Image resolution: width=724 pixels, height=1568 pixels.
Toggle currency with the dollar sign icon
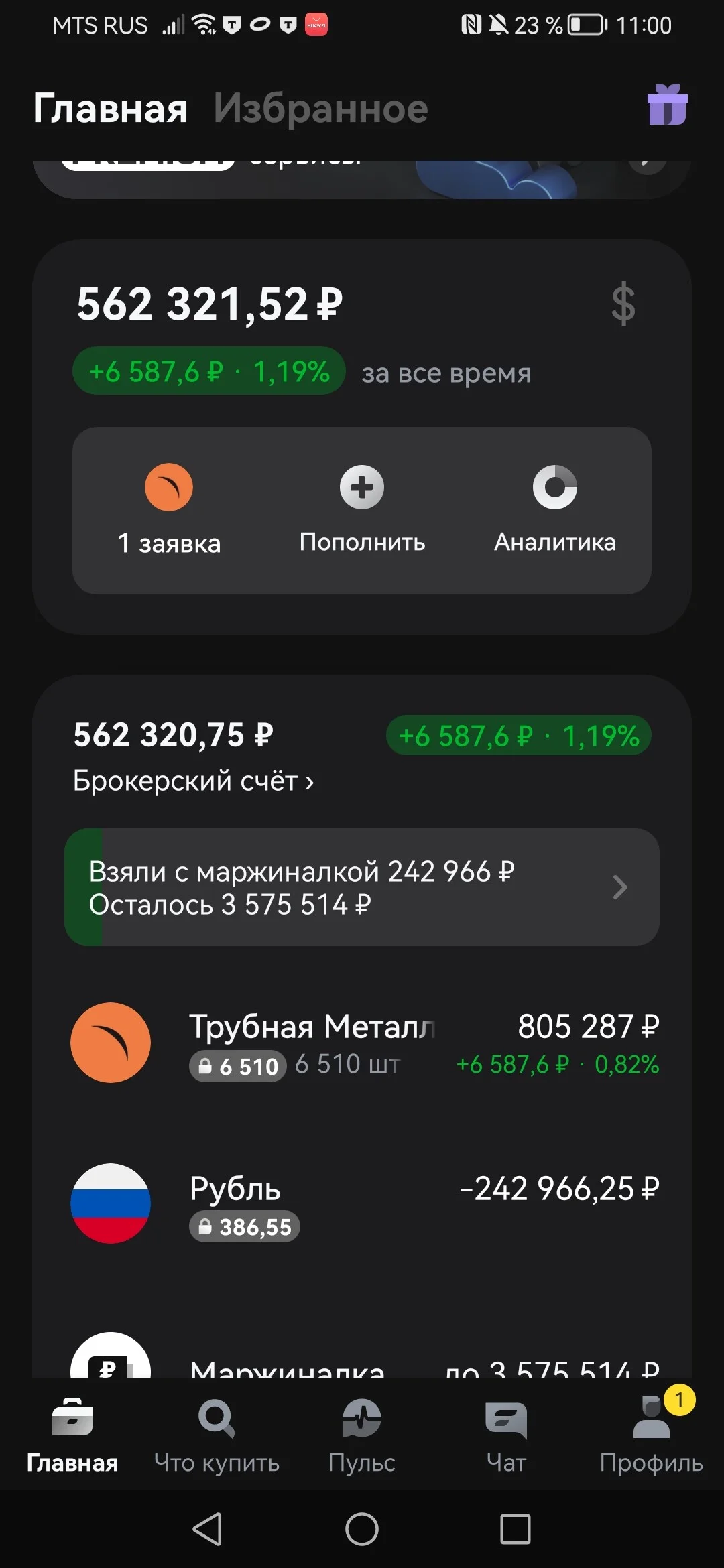click(623, 304)
